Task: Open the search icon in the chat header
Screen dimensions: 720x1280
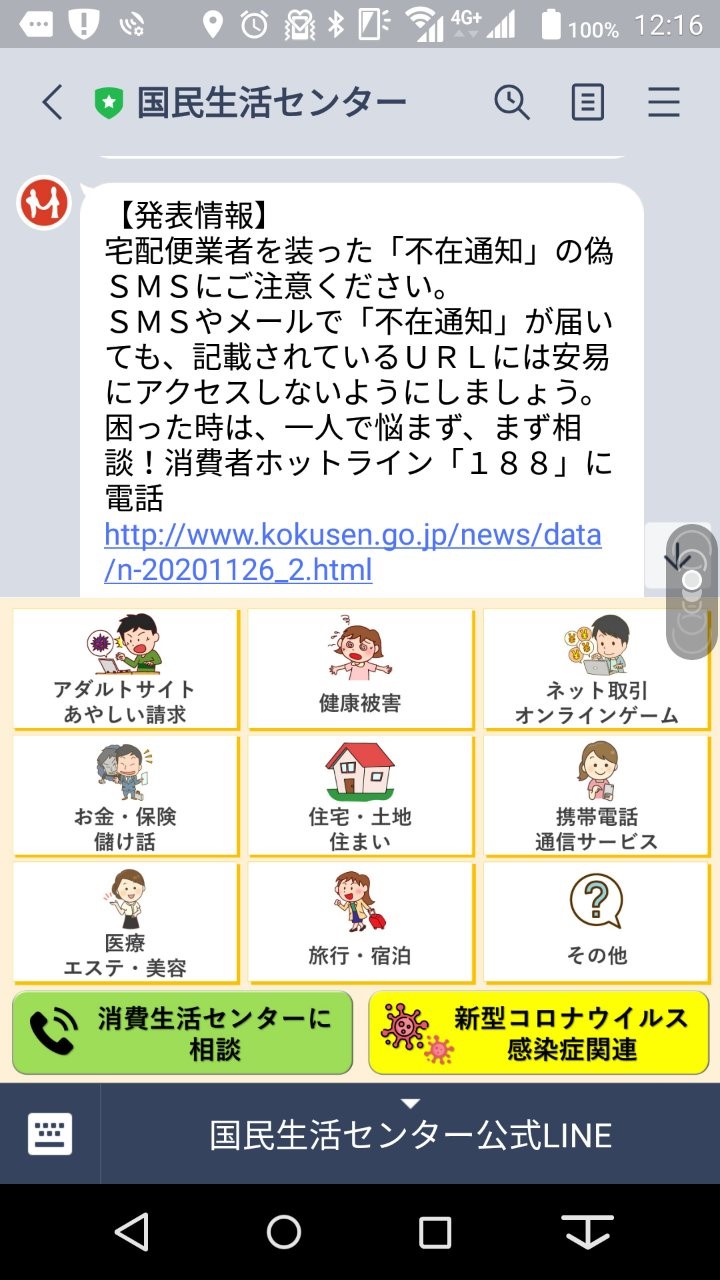Action: pos(511,102)
